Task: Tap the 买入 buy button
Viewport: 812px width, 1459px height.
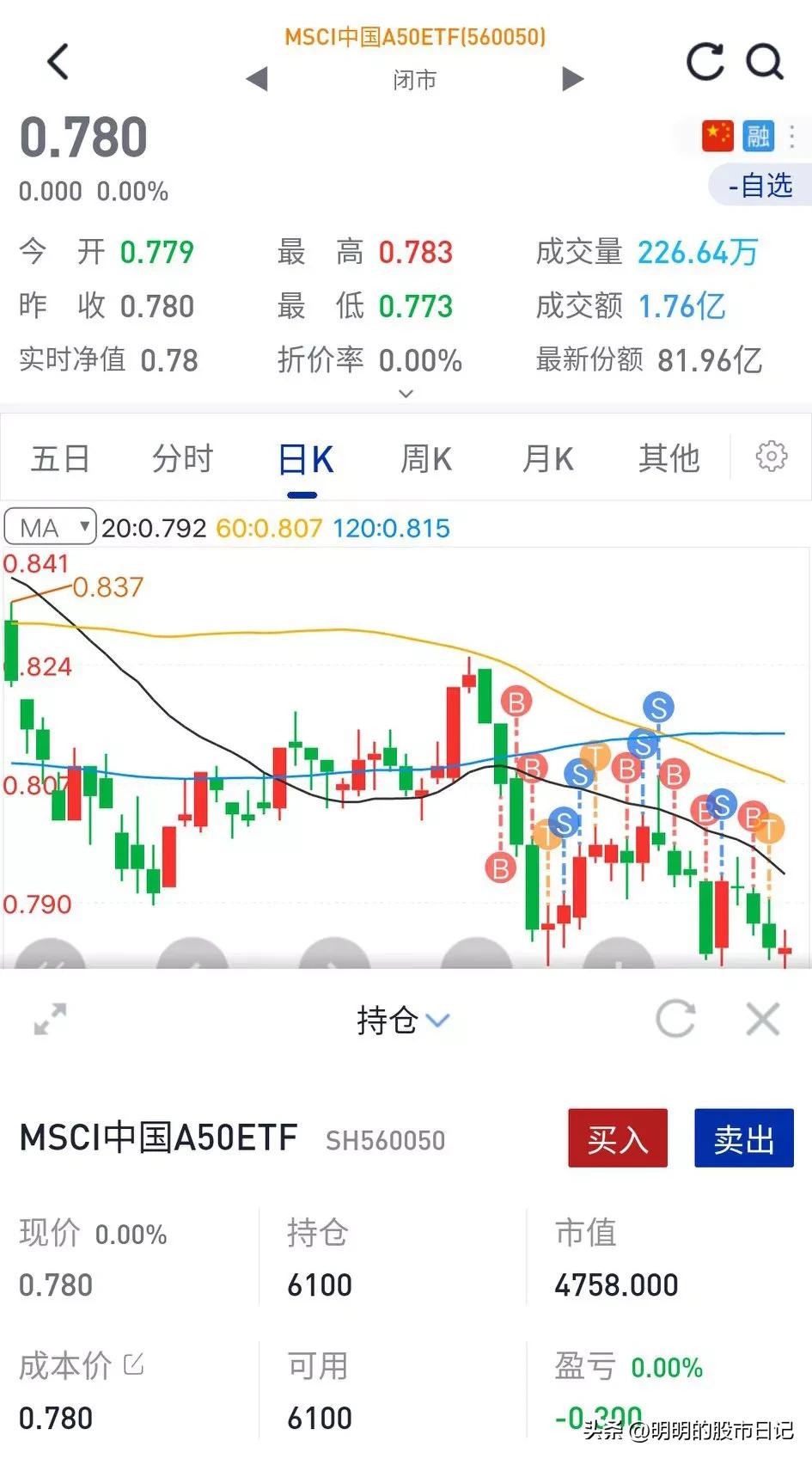Action: click(x=617, y=1138)
